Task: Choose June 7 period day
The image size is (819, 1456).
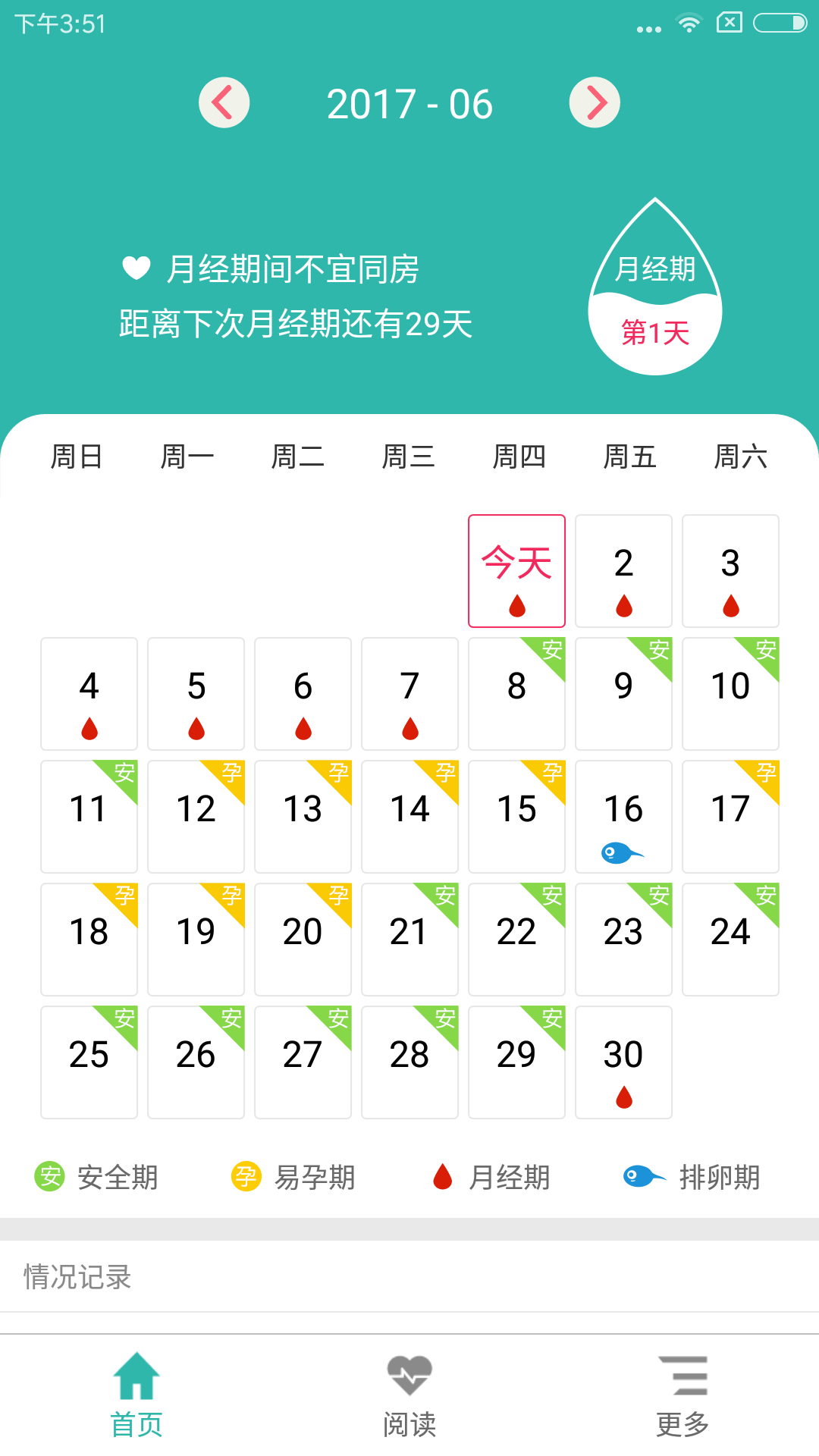Action: tap(409, 694)
